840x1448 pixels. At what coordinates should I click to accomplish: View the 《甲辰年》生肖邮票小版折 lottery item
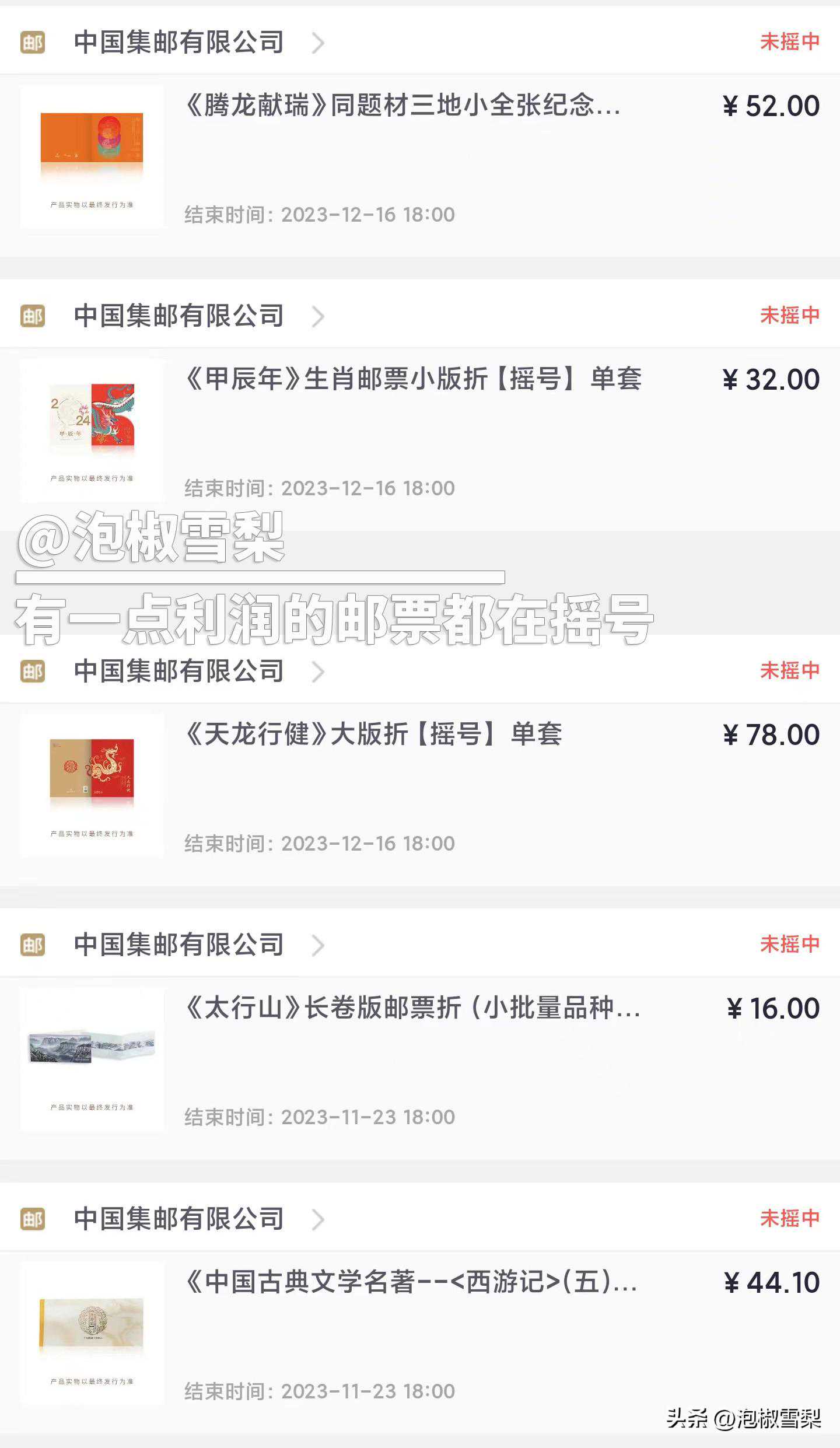[x=413, y=380]
